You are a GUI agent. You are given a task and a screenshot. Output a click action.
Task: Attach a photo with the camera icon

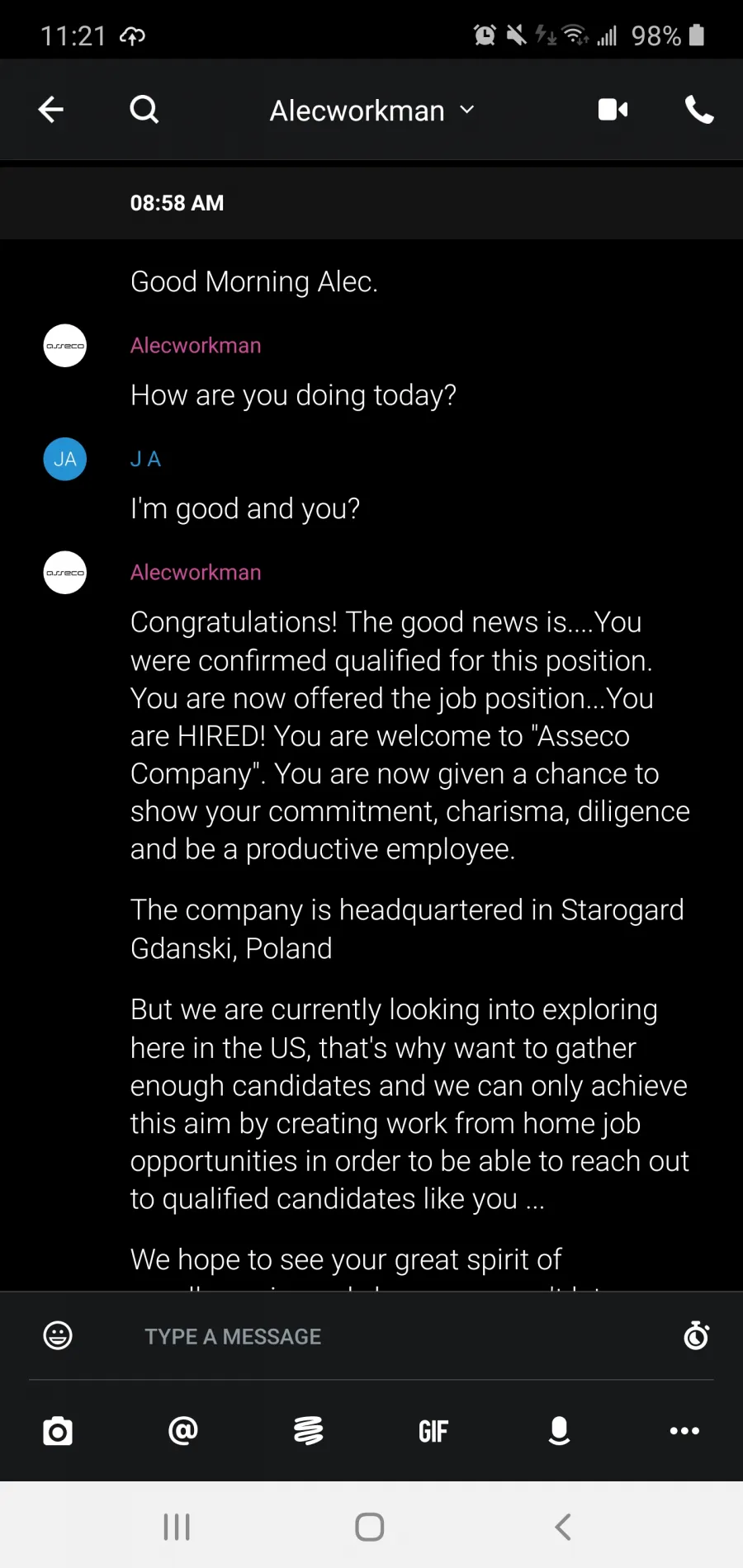58,1431
